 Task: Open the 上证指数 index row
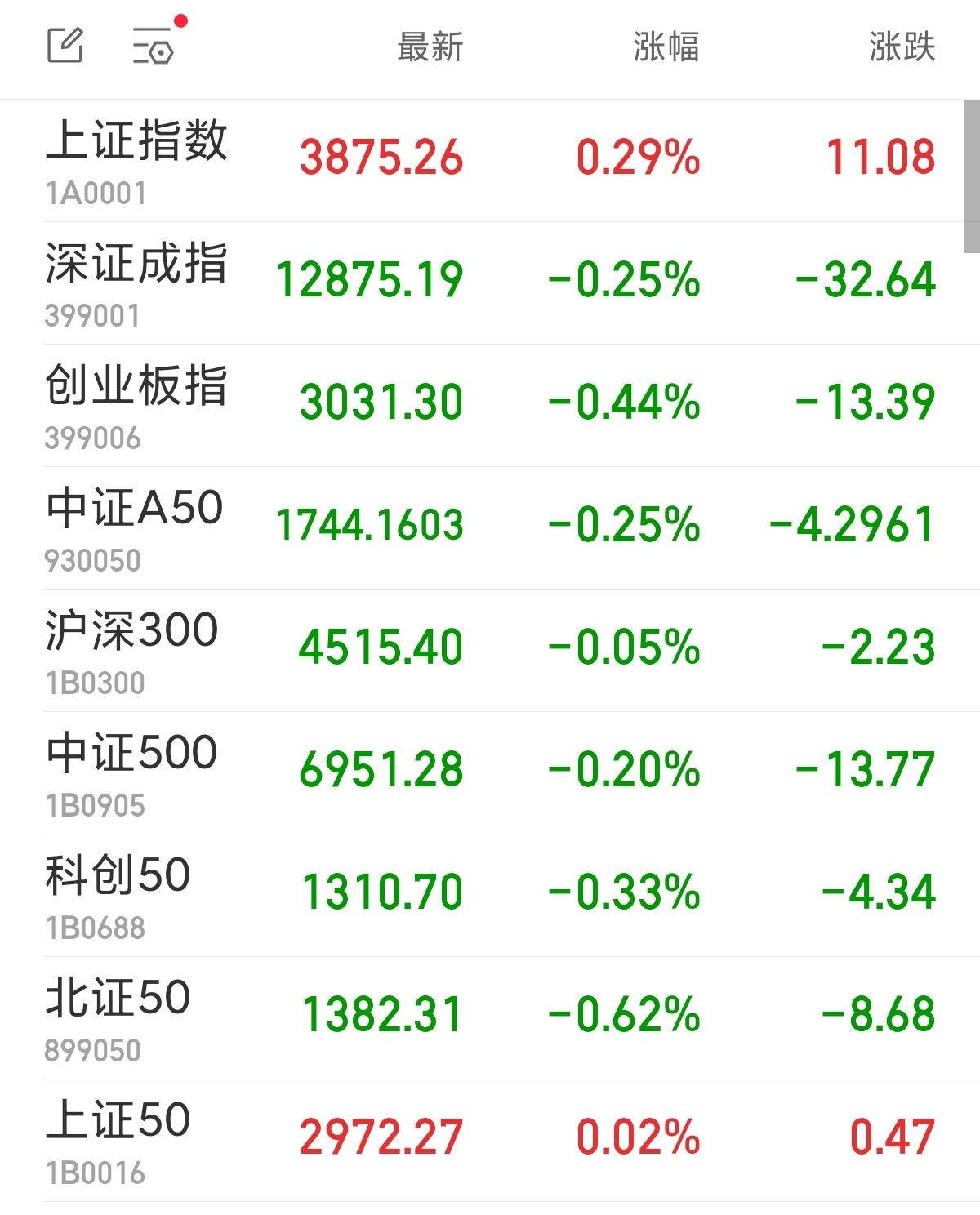point(137,140)
